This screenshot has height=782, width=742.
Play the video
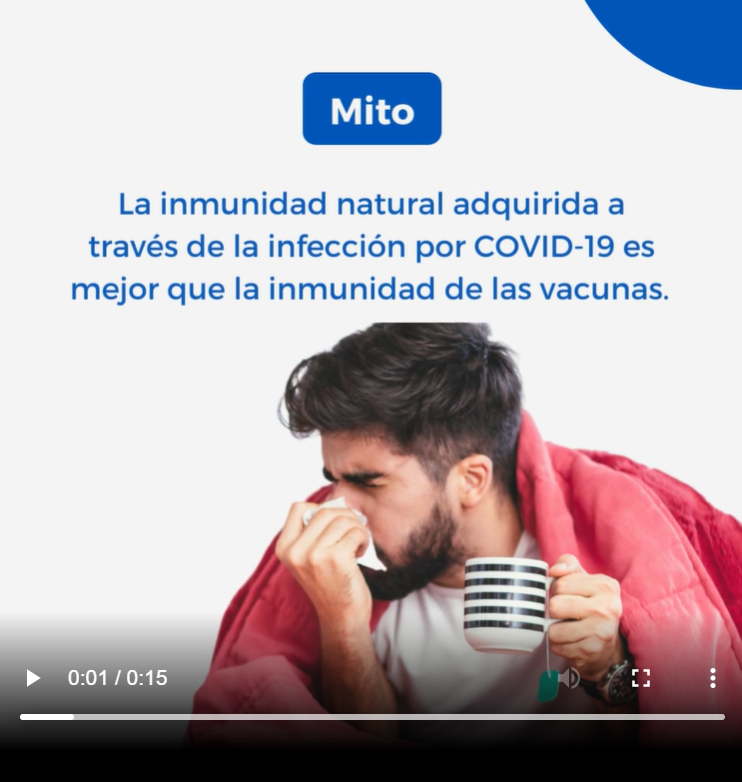coord(33,678)
